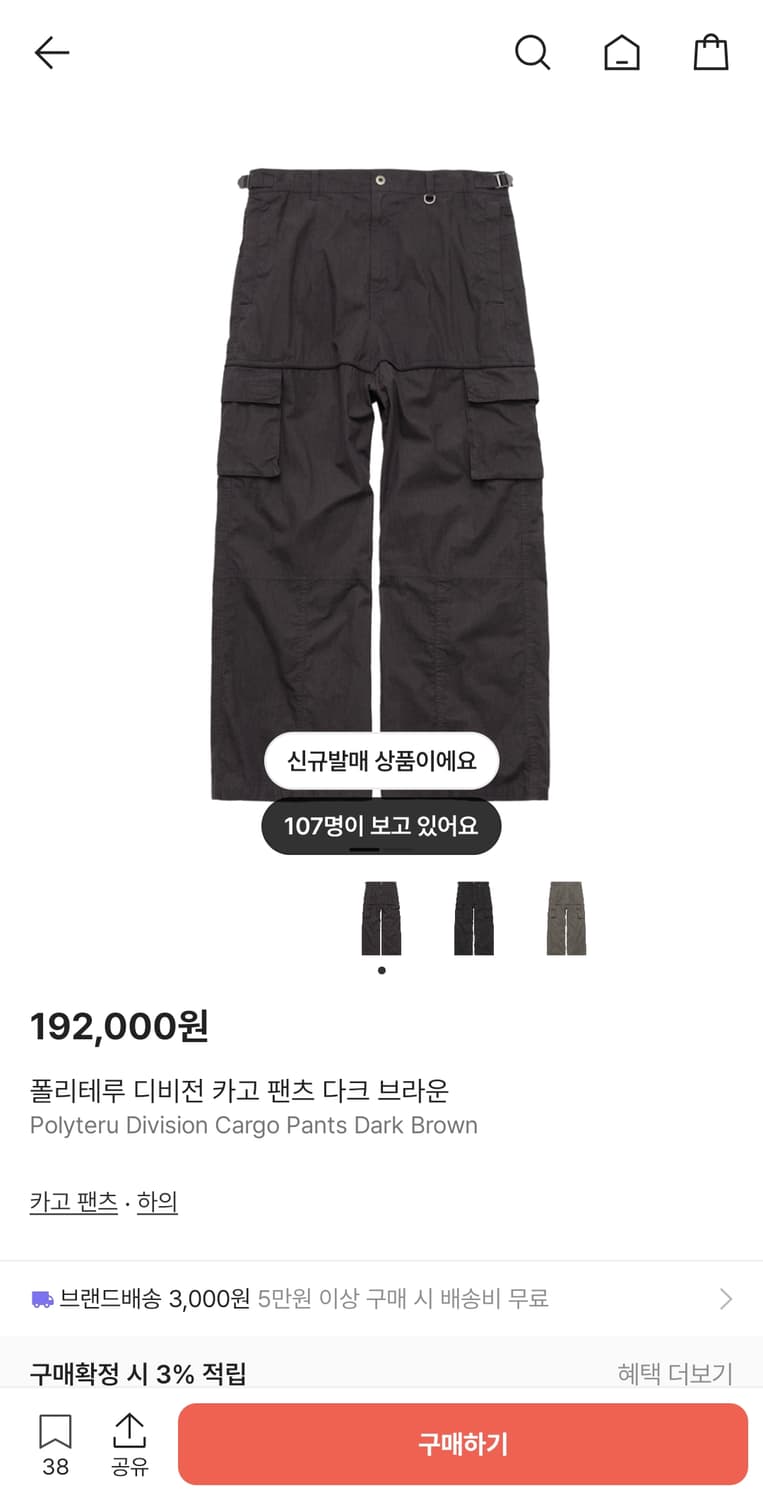Screen dimensions: 763x1500
Task: Click the carousel page indicator dot
Action: 381,970
